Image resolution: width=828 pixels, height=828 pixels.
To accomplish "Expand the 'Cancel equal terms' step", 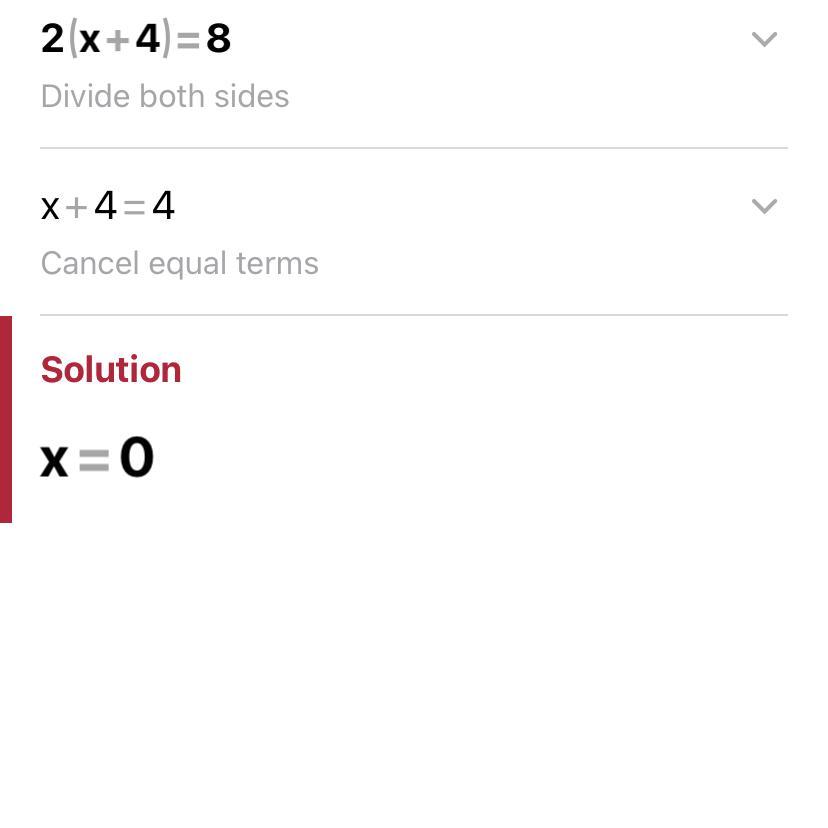I will [764, 206].
